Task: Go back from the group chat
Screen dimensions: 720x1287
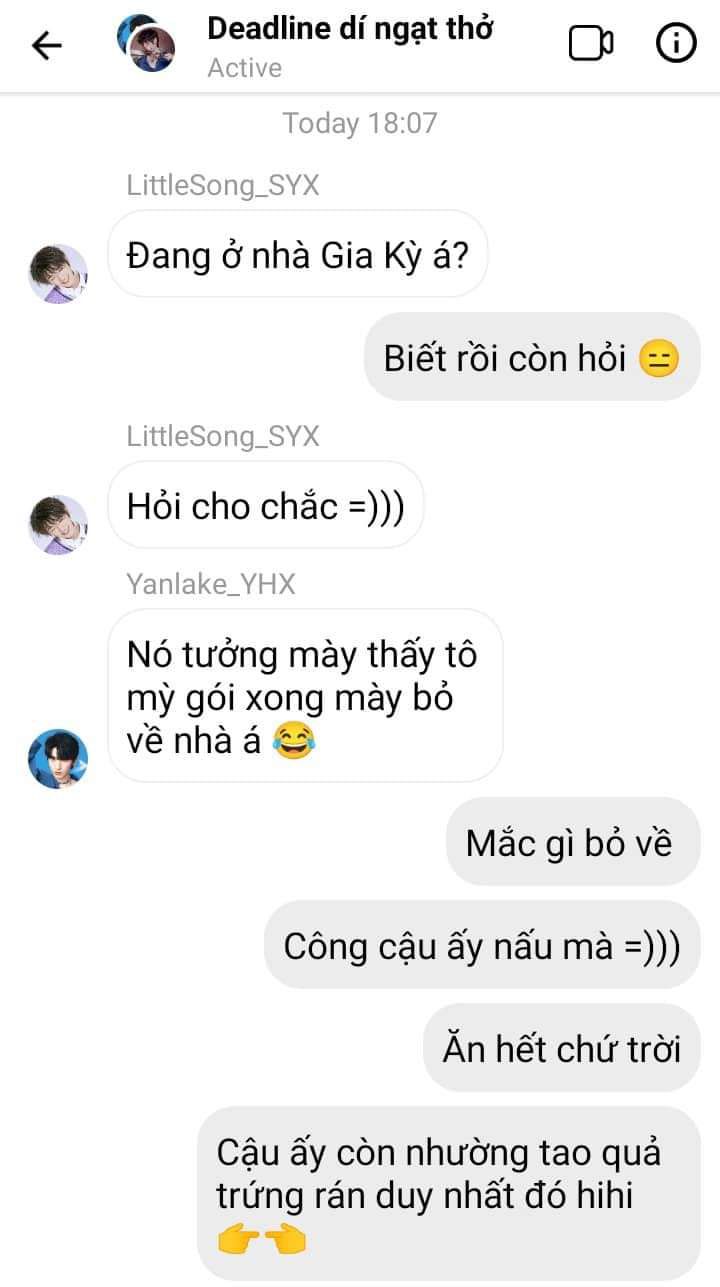Action: 47,45
